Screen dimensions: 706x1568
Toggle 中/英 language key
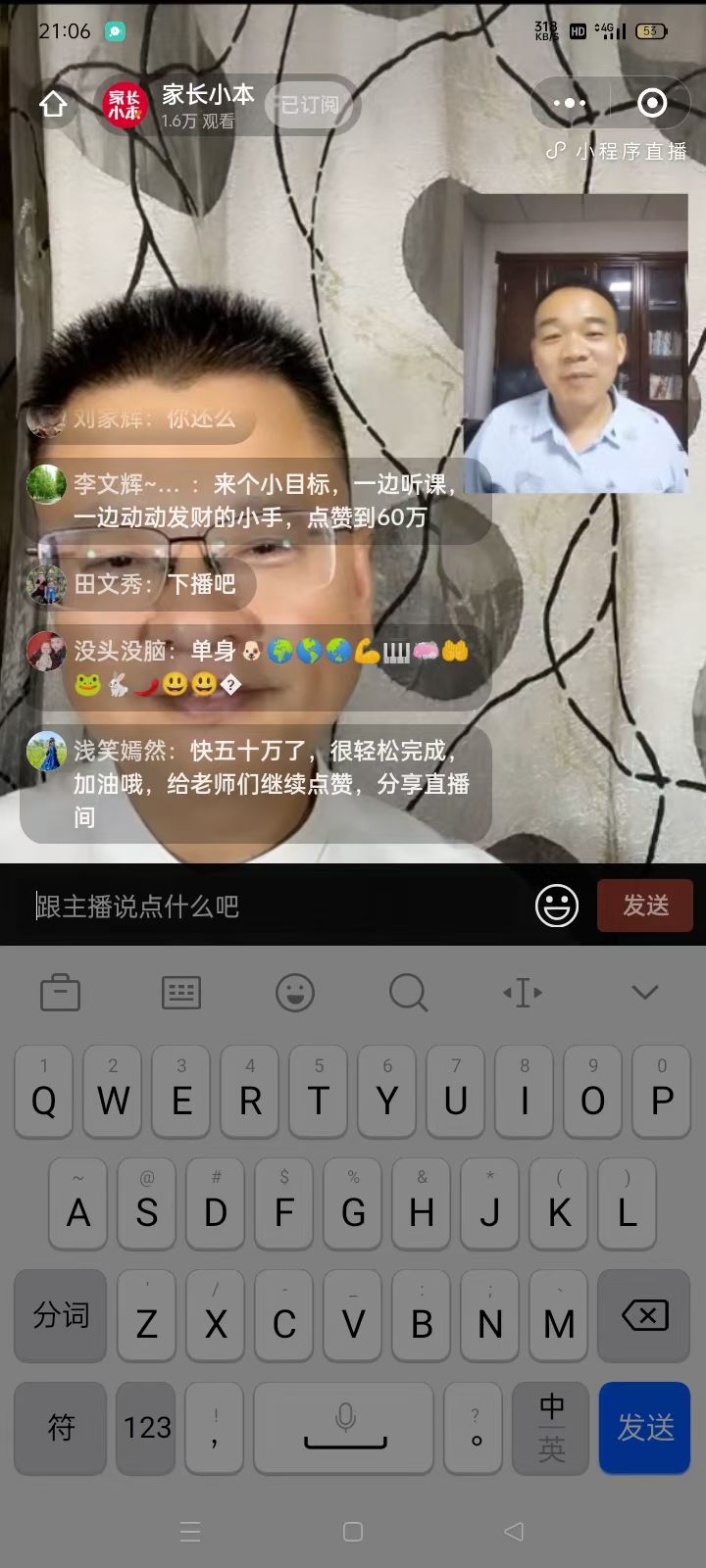(551, 1428)
